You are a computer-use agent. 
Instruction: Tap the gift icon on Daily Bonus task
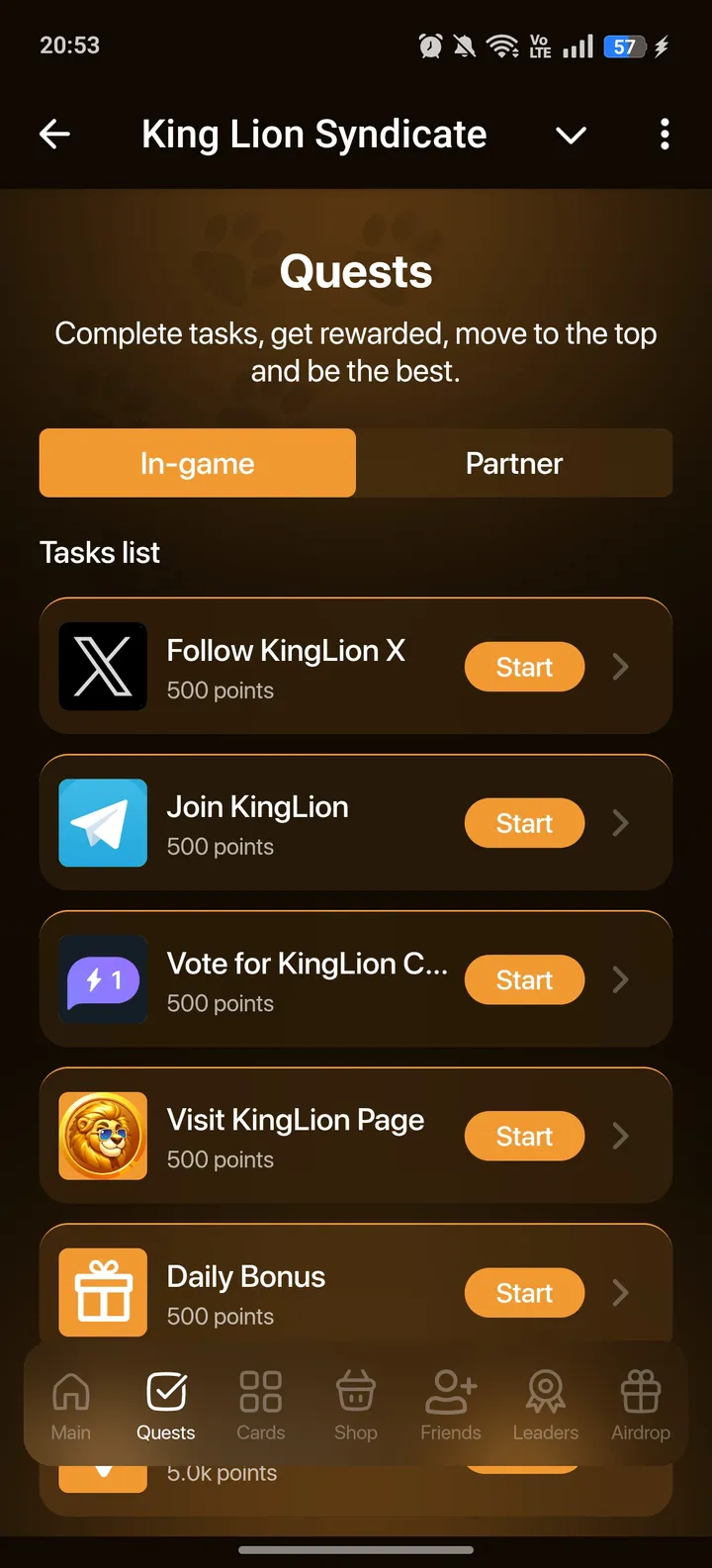tap(103, 1292)
